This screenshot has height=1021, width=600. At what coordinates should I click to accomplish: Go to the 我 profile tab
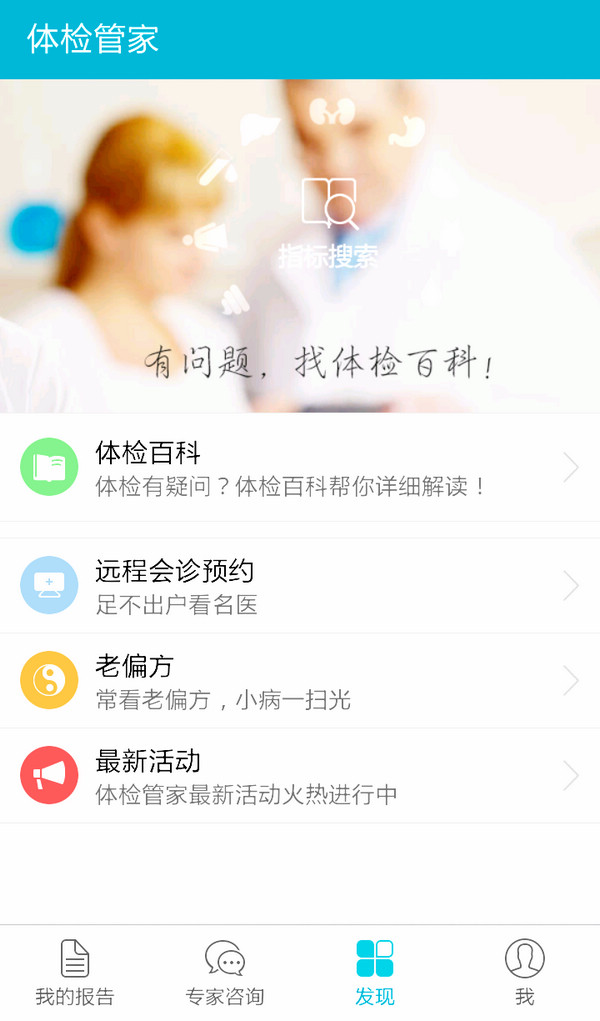pos(525,972)
